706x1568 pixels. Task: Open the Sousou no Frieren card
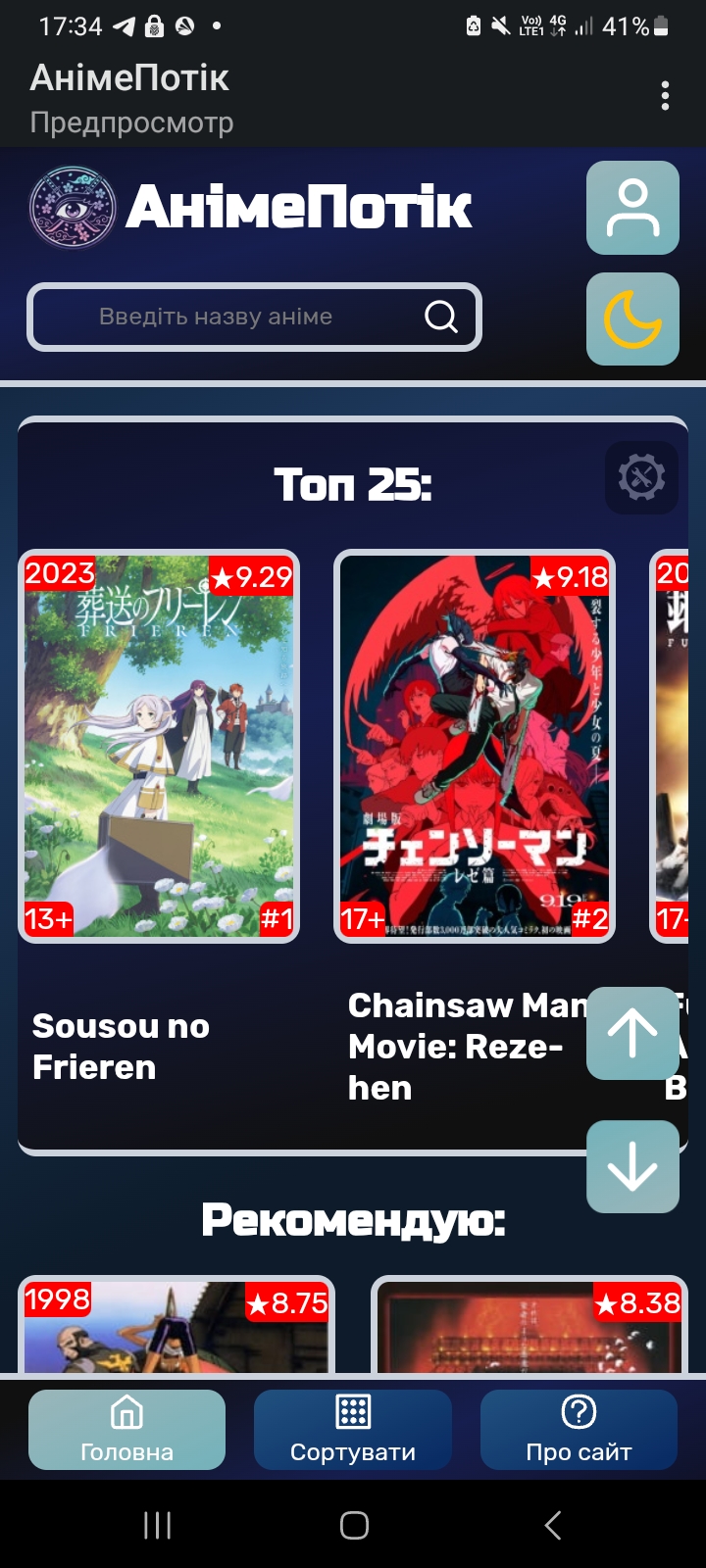[159, 747]
